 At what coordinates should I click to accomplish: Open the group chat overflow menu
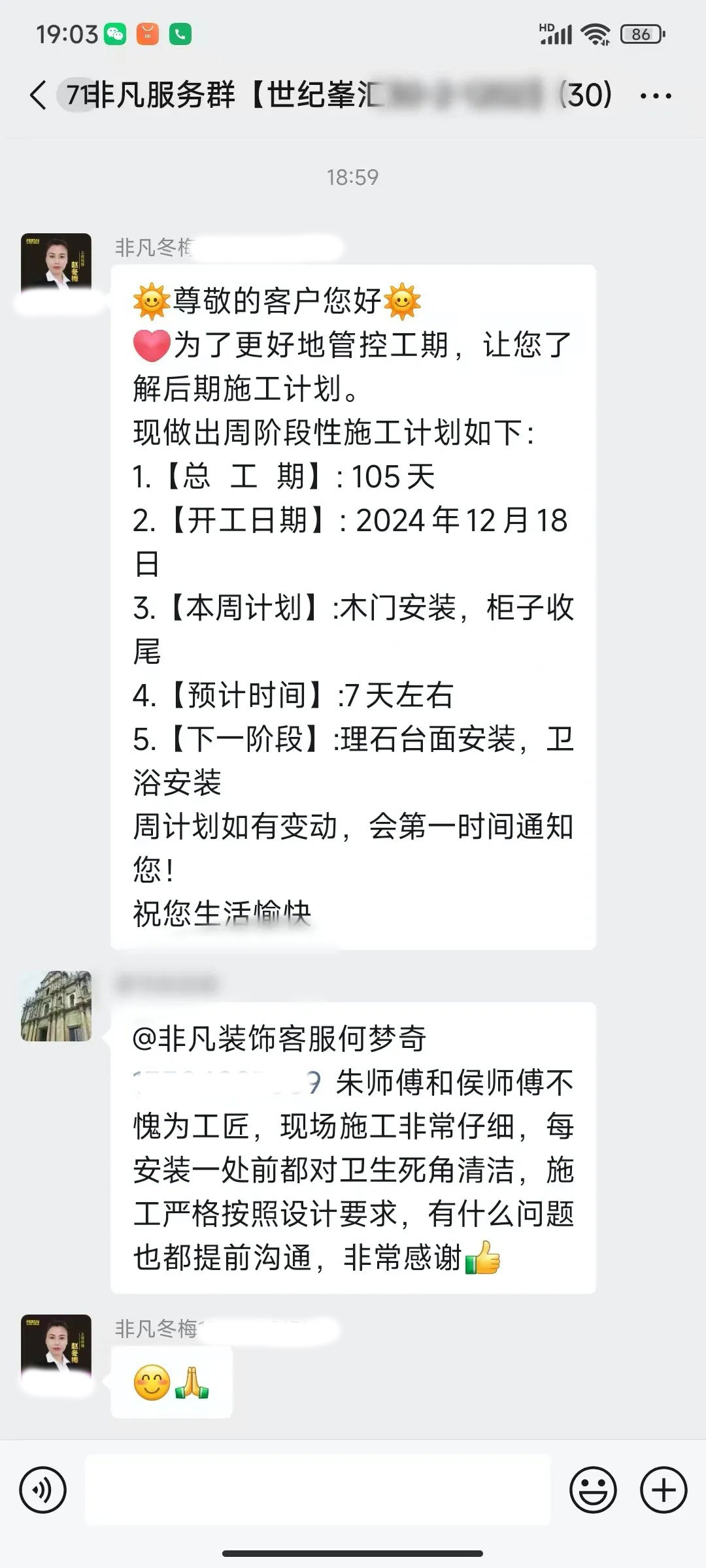click(655, 96)
